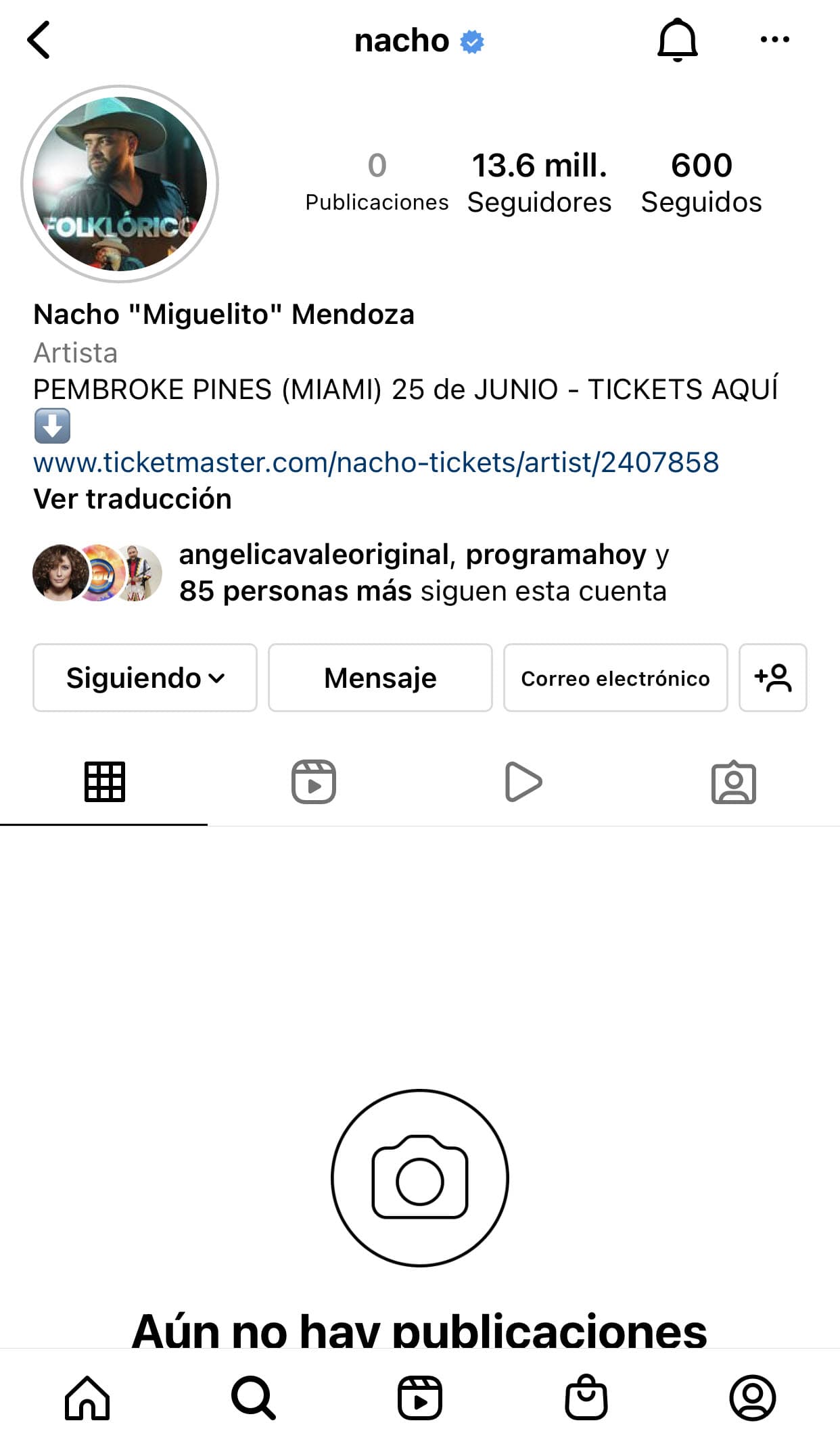Click the Correo electrónico button
Viewport: 840px width, 1448px height.
[615, 677]
